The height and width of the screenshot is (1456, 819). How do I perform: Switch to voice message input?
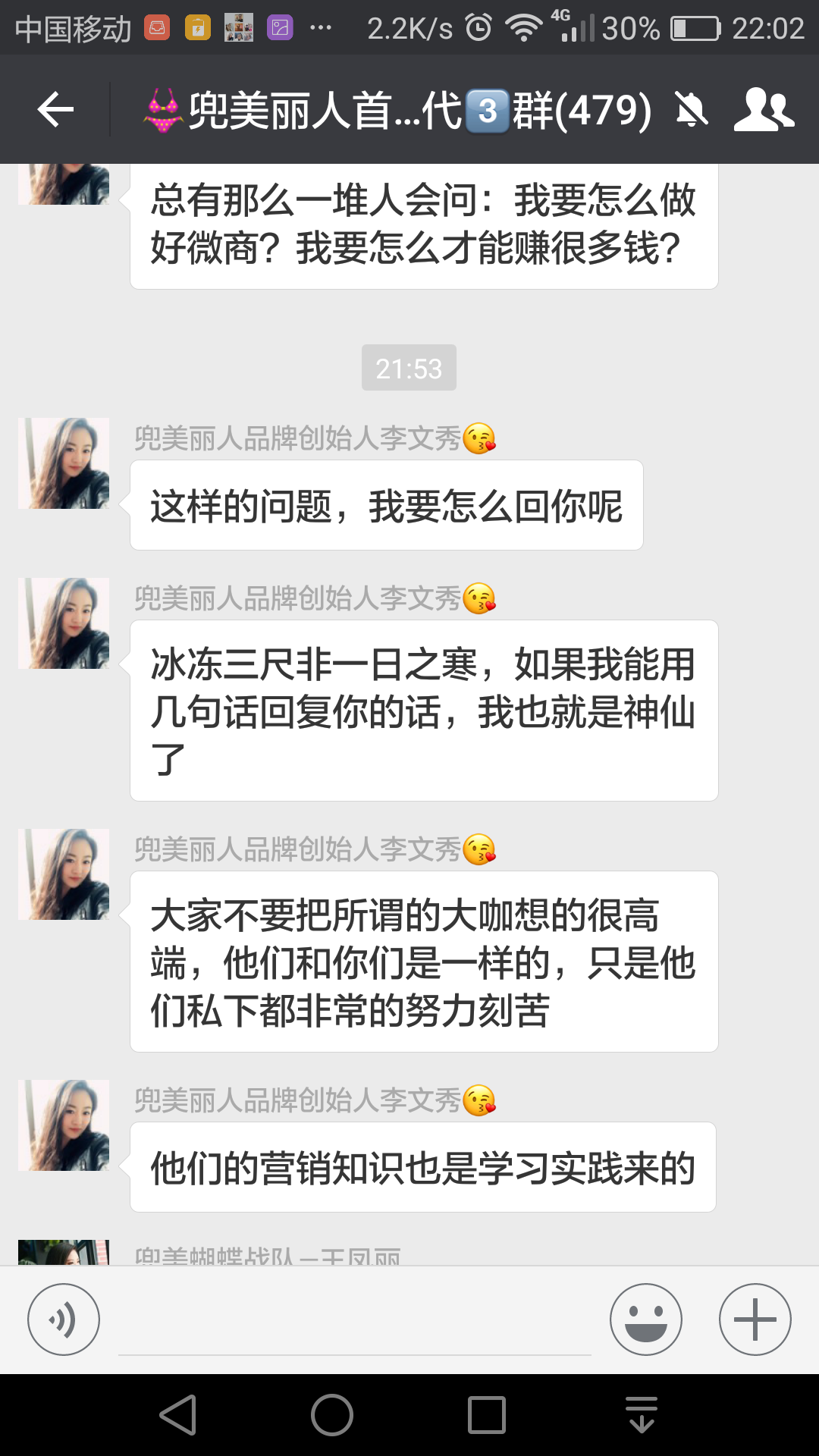click(x=64, y=1319)
